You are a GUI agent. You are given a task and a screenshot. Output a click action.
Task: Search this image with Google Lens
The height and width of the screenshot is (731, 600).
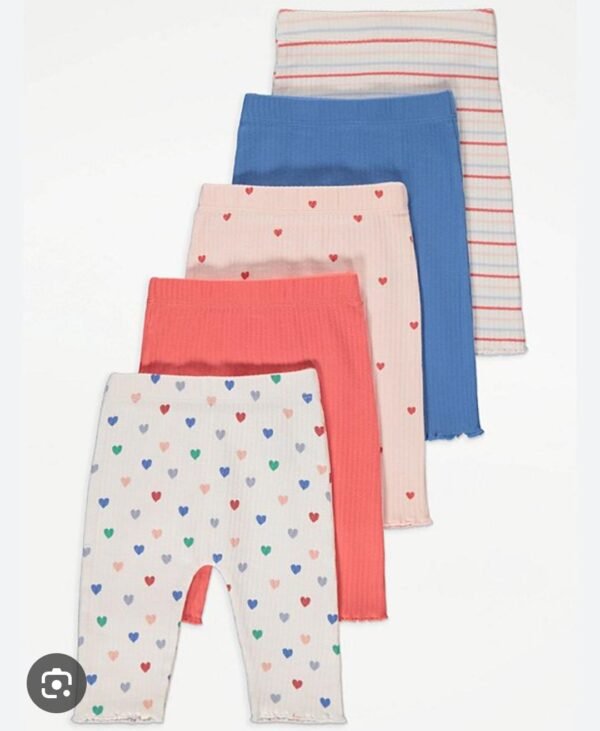point(56,683)
